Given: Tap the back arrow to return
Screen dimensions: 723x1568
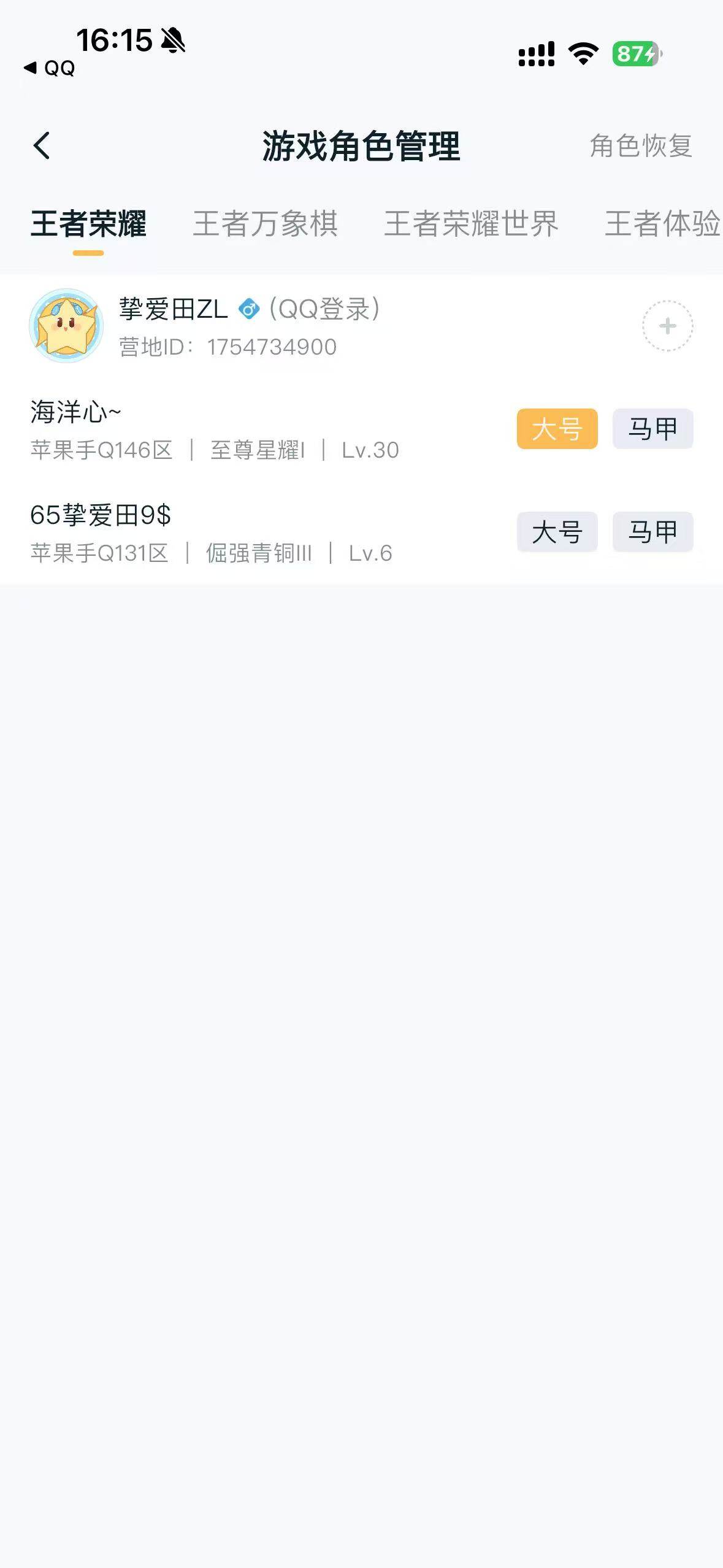Looking at the screenshot, I should pos(42,146).
